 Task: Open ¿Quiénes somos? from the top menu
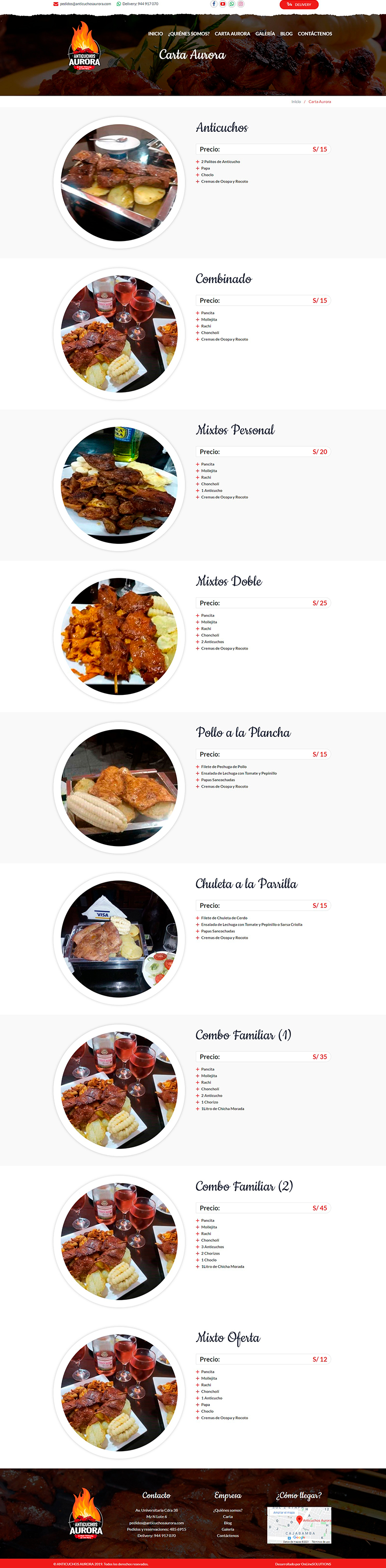click(189, 34)
